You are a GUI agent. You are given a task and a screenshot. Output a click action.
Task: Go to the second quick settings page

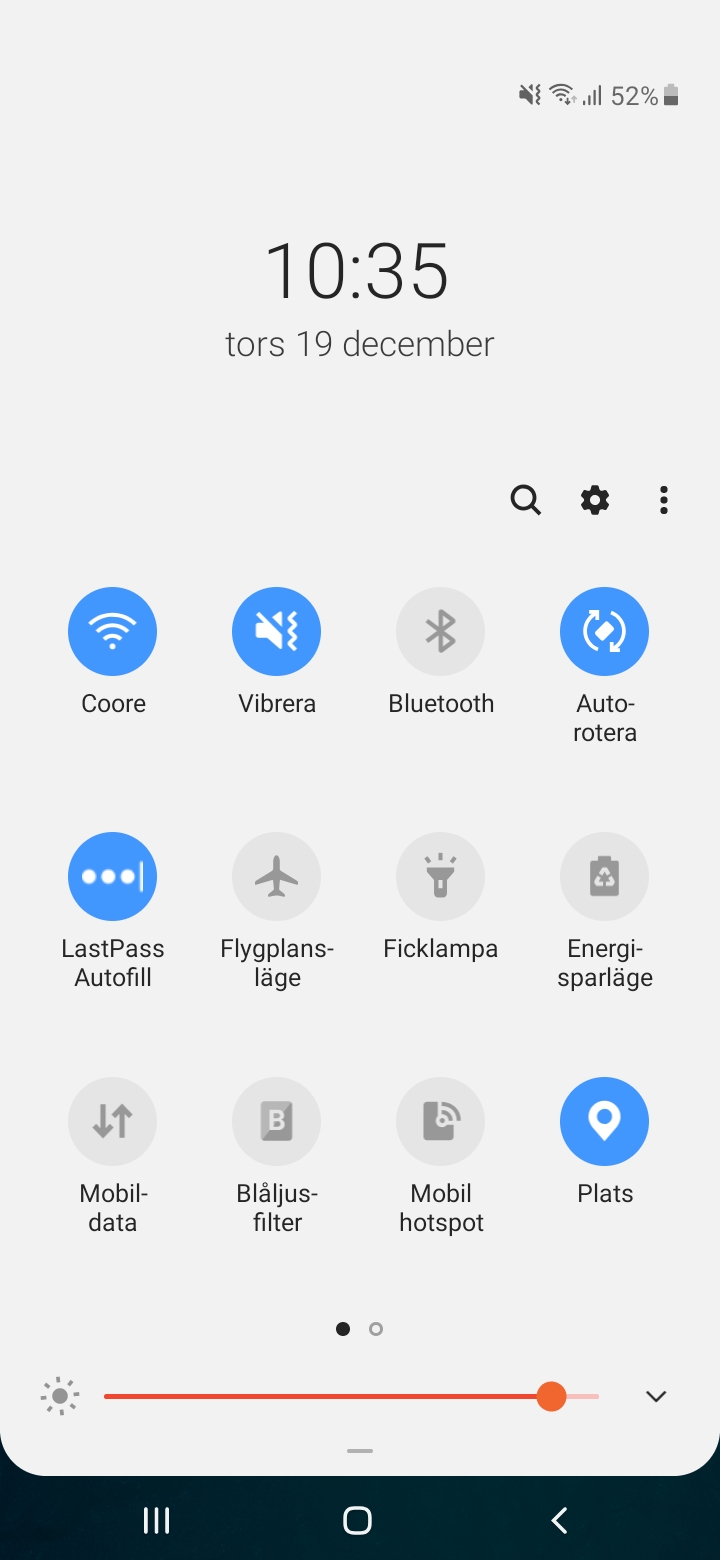click(376, 1329)
